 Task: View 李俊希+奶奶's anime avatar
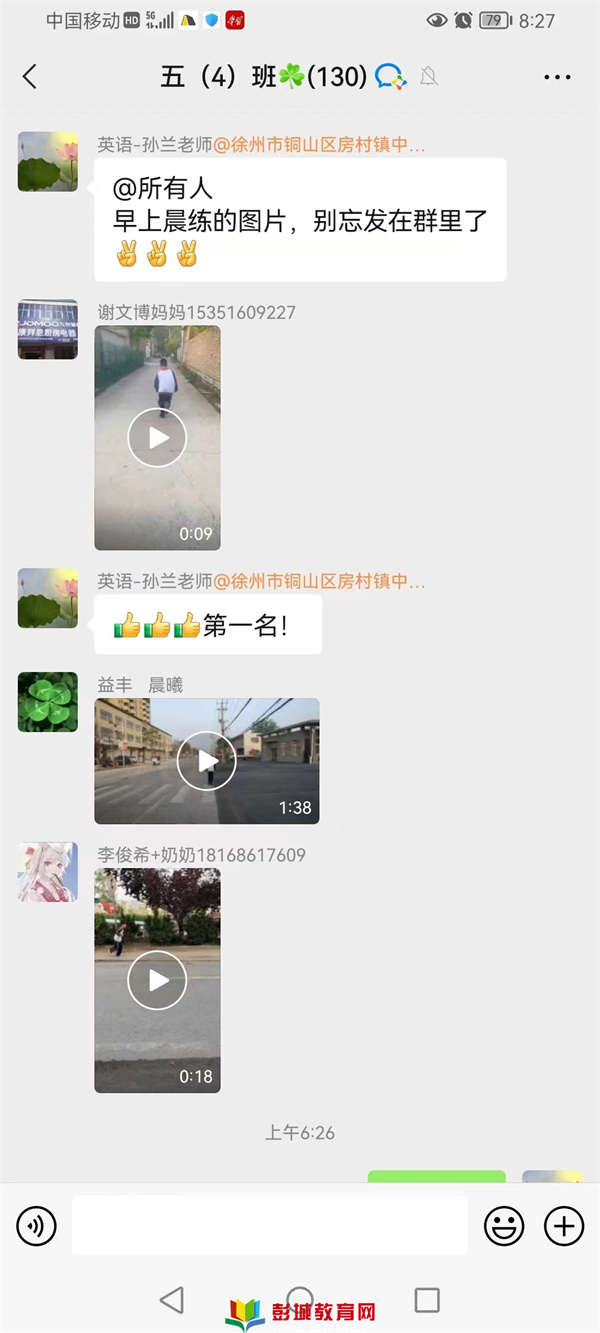point(48,872)
